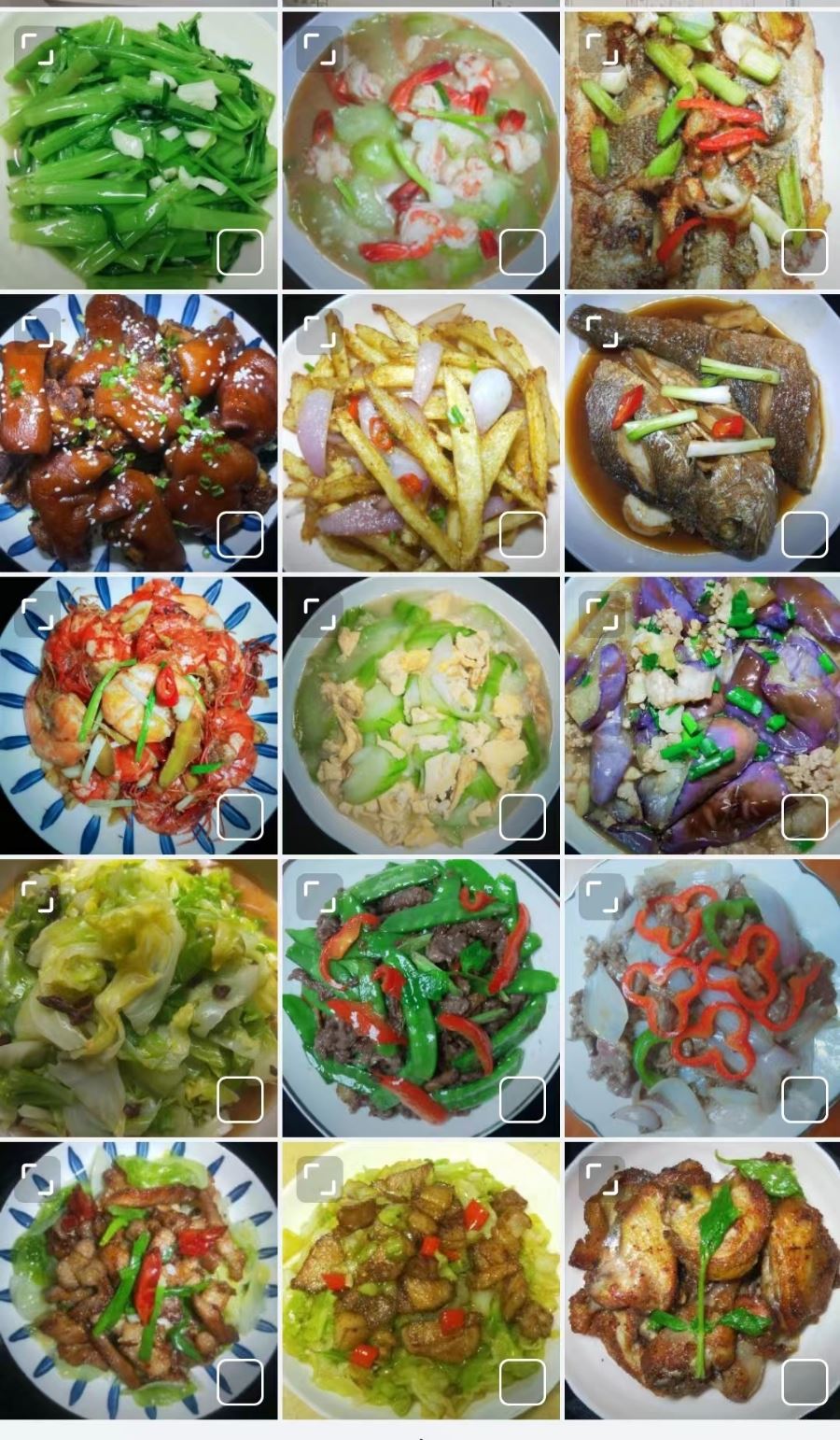The width and height of the screenshot is (840, 1440).
Task: Select the green stir-fried water spinach photo
Action: (x=240, y=252)
